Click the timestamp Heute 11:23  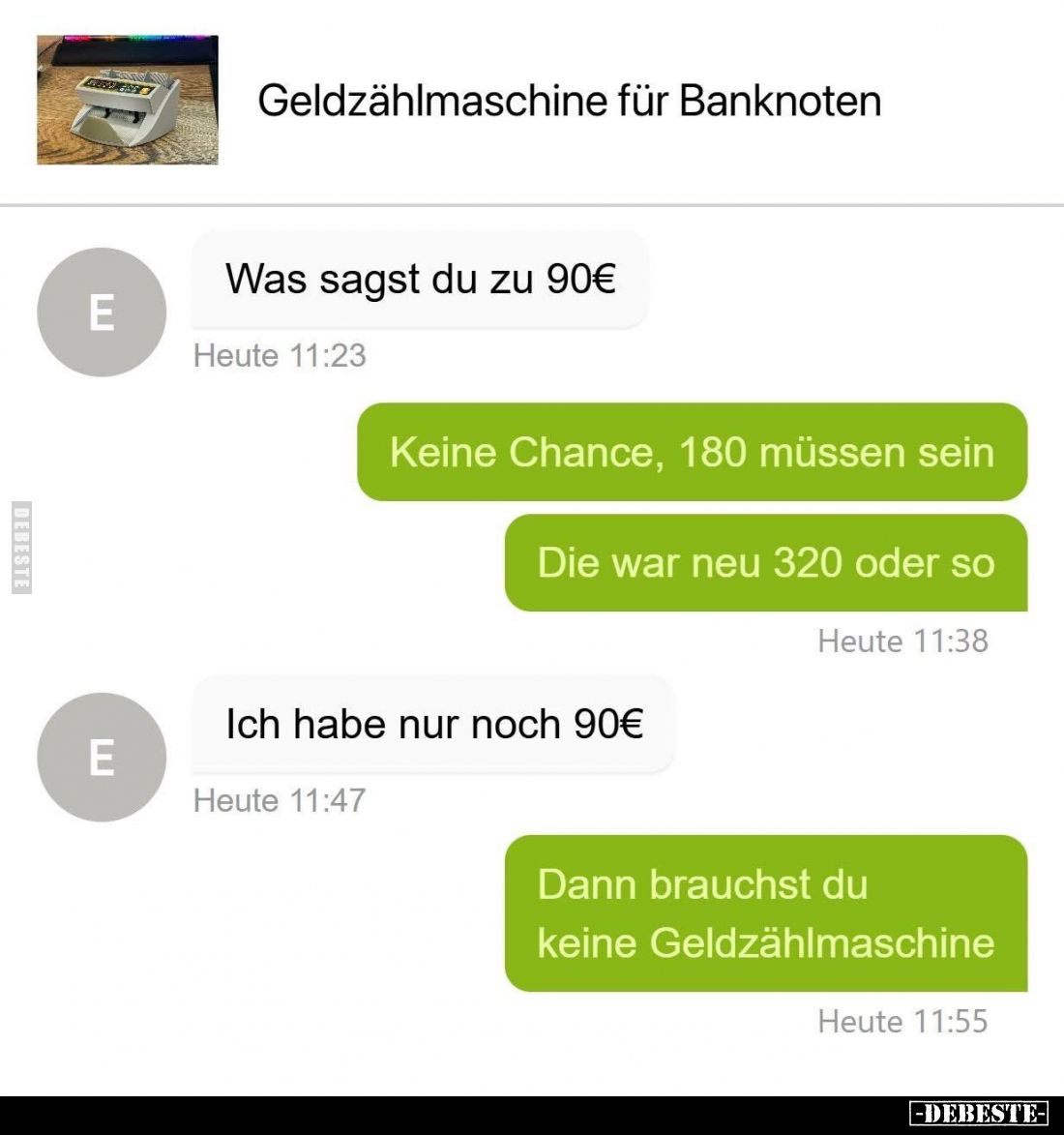pos(279,355)
